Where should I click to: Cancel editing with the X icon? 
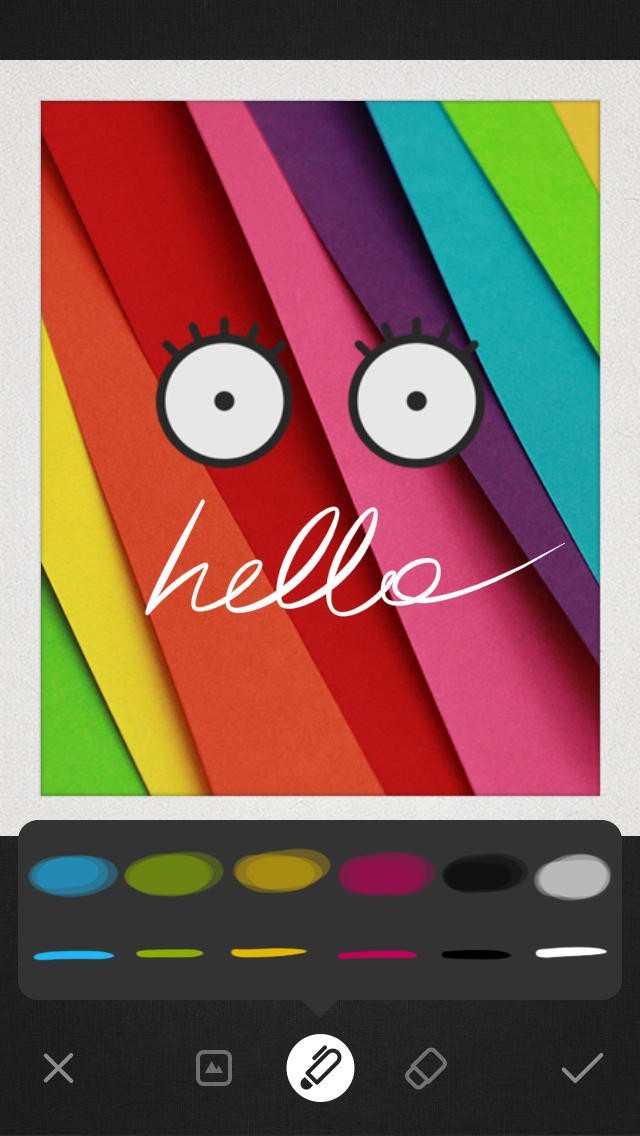click(58, 1068)
